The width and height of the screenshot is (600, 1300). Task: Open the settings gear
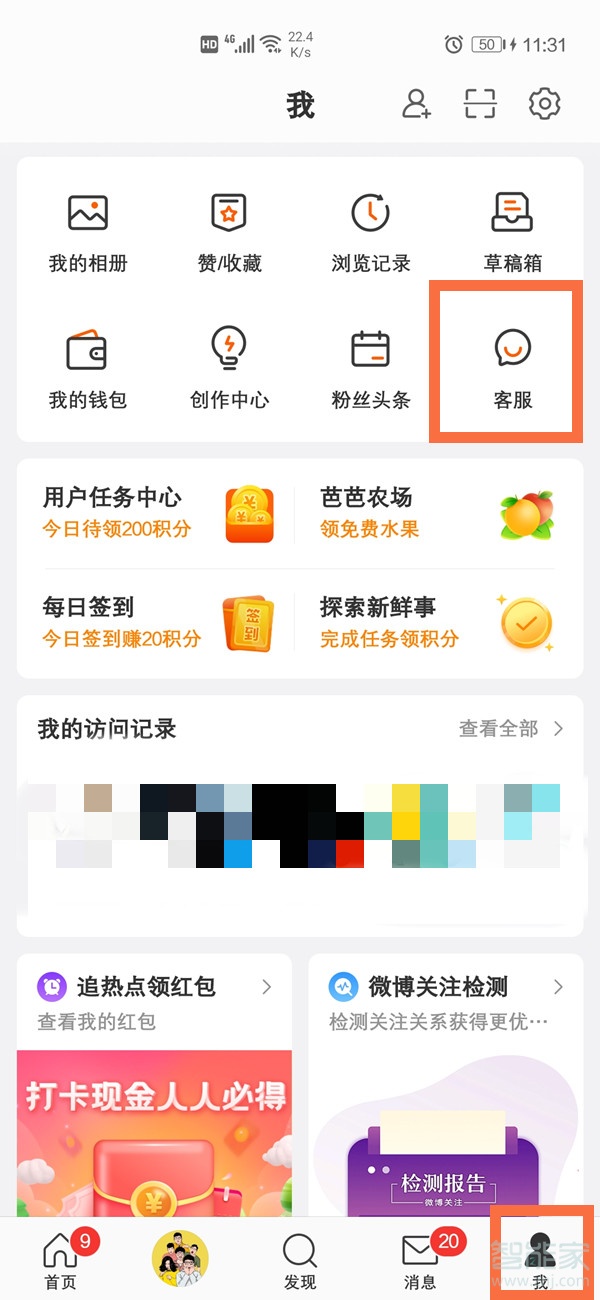[544, 104]
